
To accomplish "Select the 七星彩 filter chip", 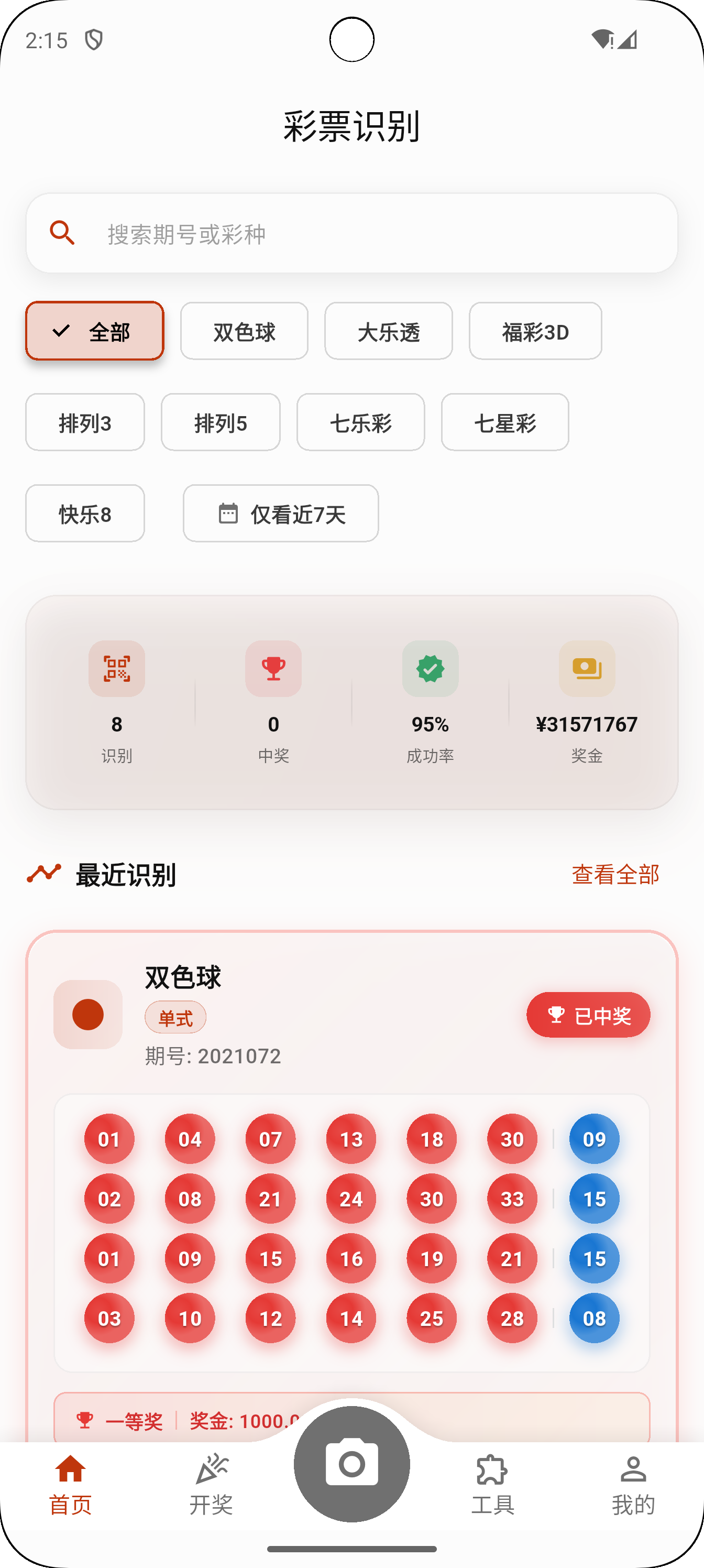I will pyautogui.click(x=505, y=422).
